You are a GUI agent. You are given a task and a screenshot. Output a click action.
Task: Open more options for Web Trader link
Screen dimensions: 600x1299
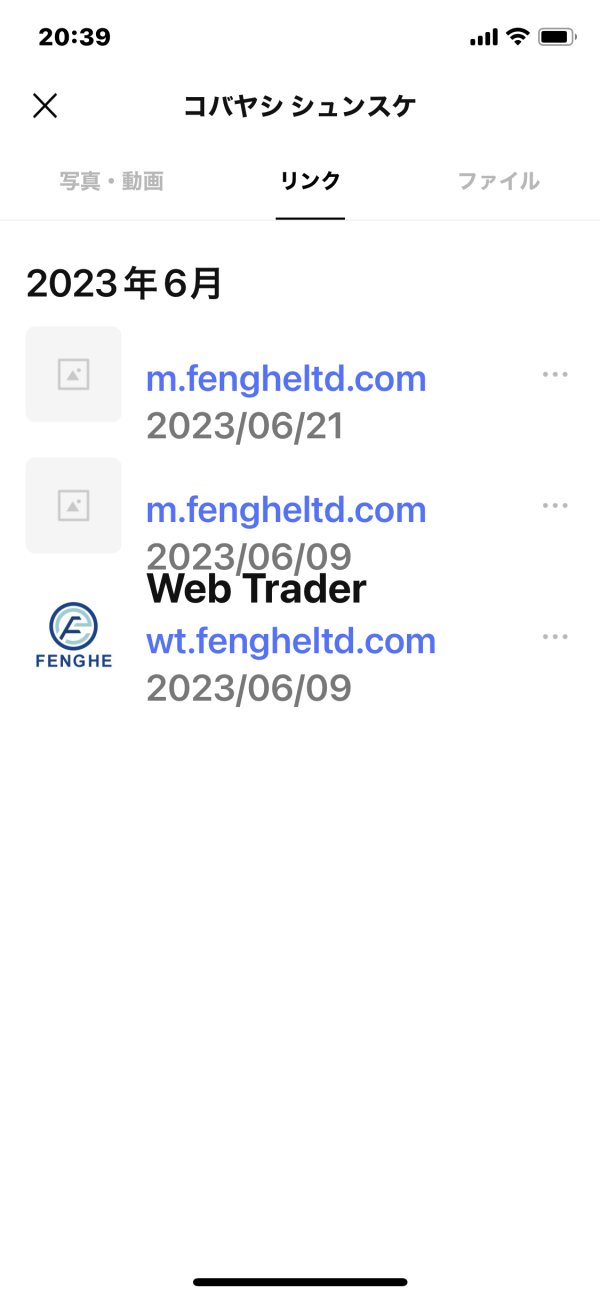click(x=555, y=636)
